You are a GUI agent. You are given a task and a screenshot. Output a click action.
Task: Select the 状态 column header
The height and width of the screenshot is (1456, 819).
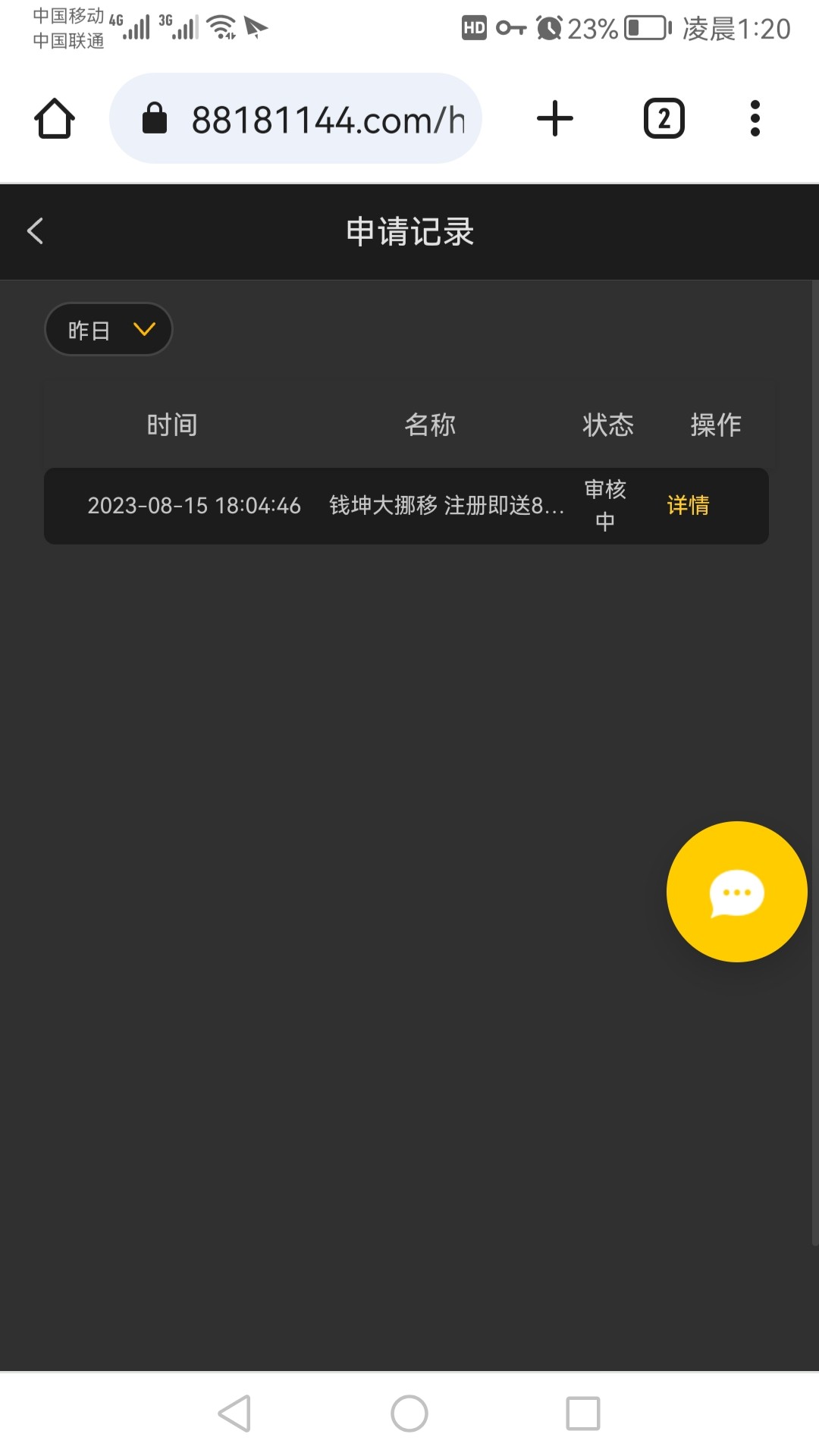[607, 425]
